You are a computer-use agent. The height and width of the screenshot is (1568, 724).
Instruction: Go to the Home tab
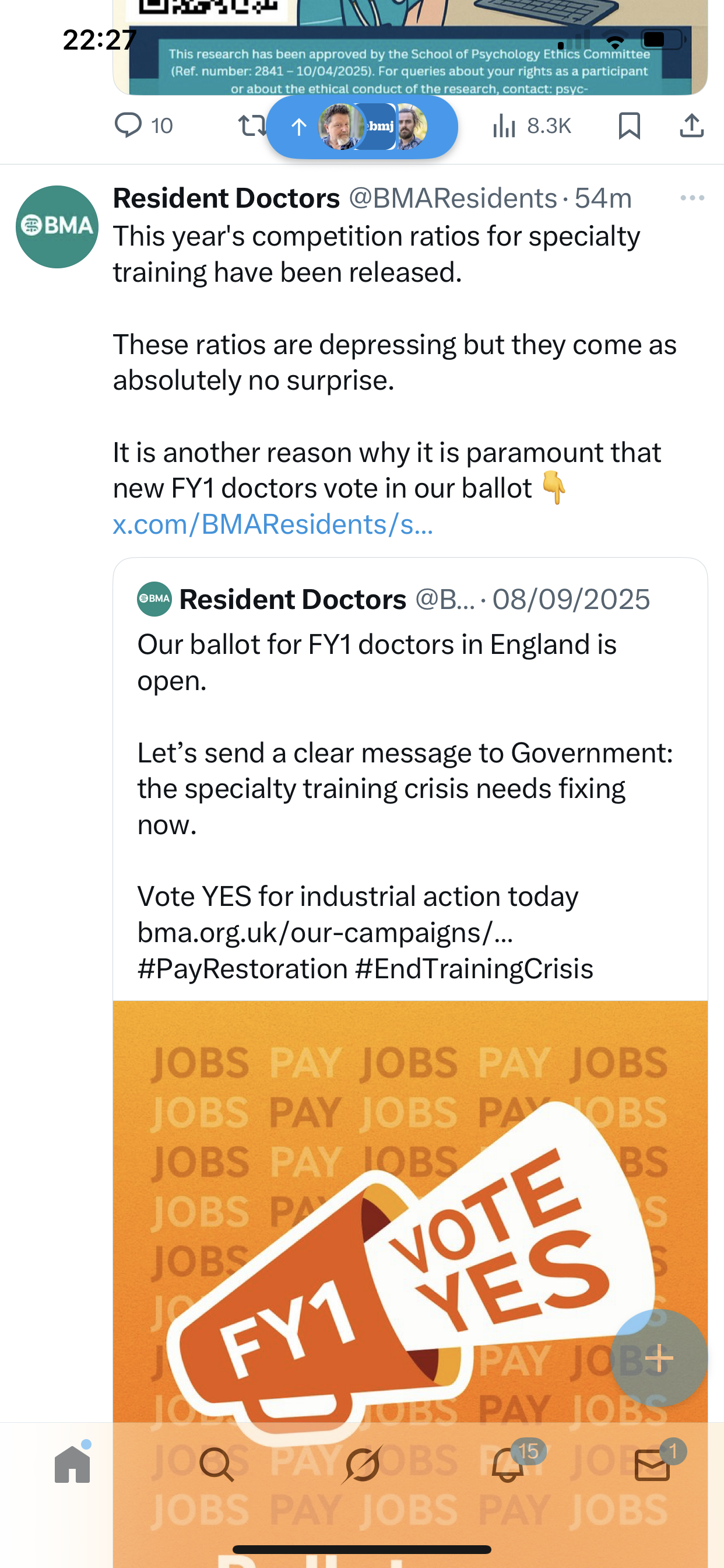click(72, 1465)
